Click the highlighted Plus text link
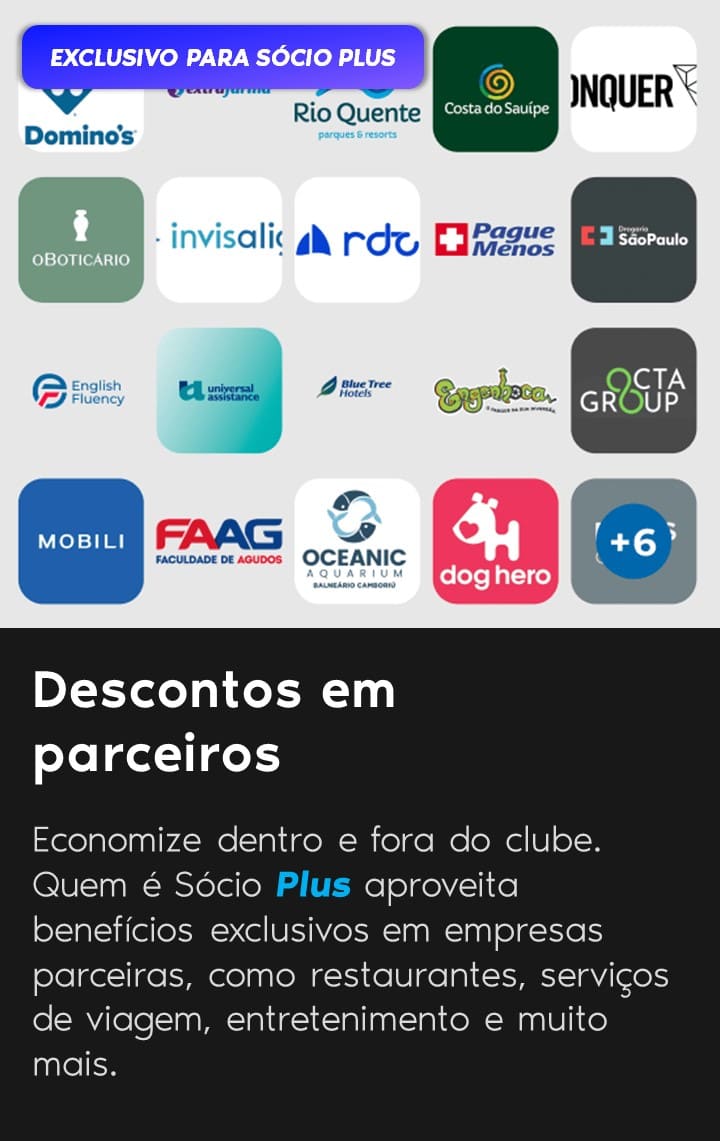Viewport: 720px width, 1141px height. pos(311,885)
